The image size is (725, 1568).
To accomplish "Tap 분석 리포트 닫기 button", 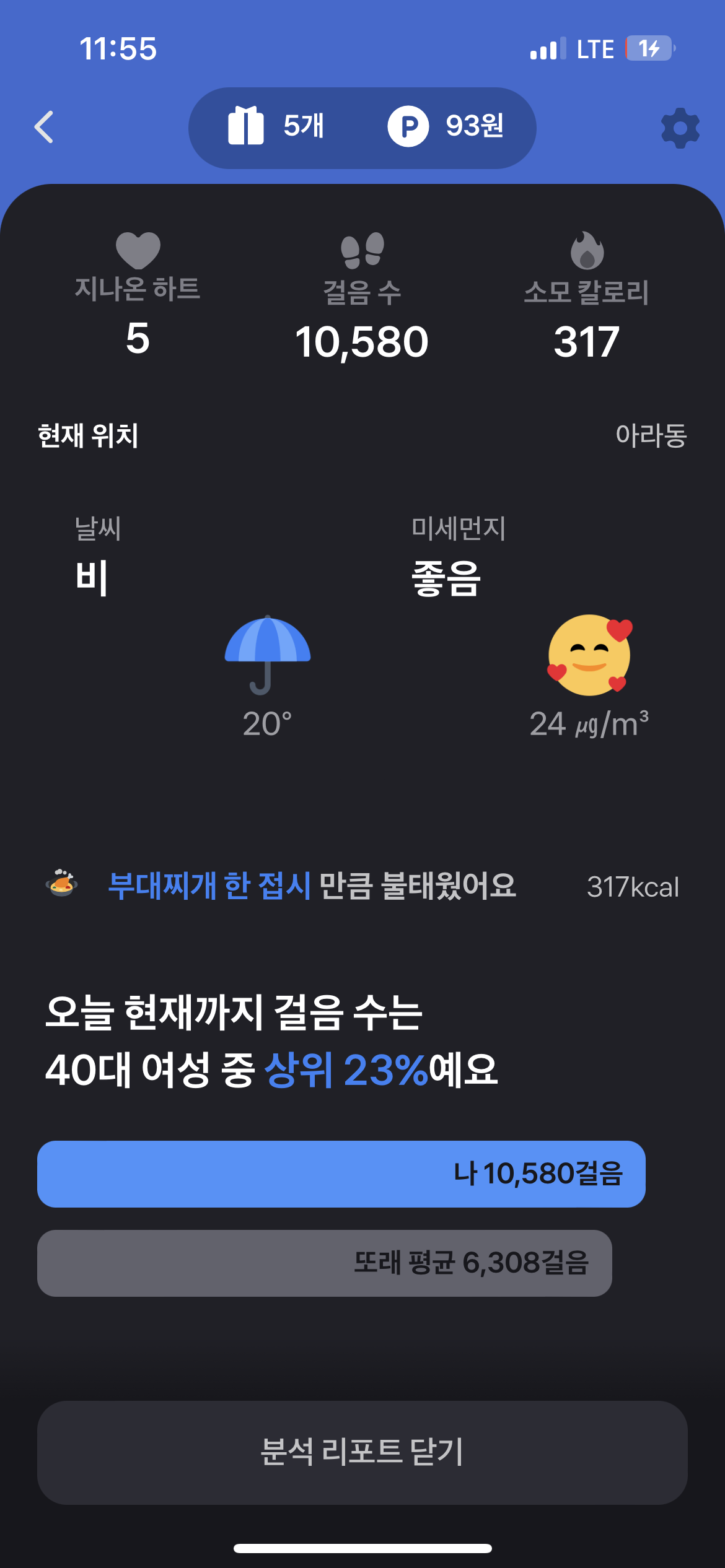I will pyautogui.click(x=362, y=1452).
